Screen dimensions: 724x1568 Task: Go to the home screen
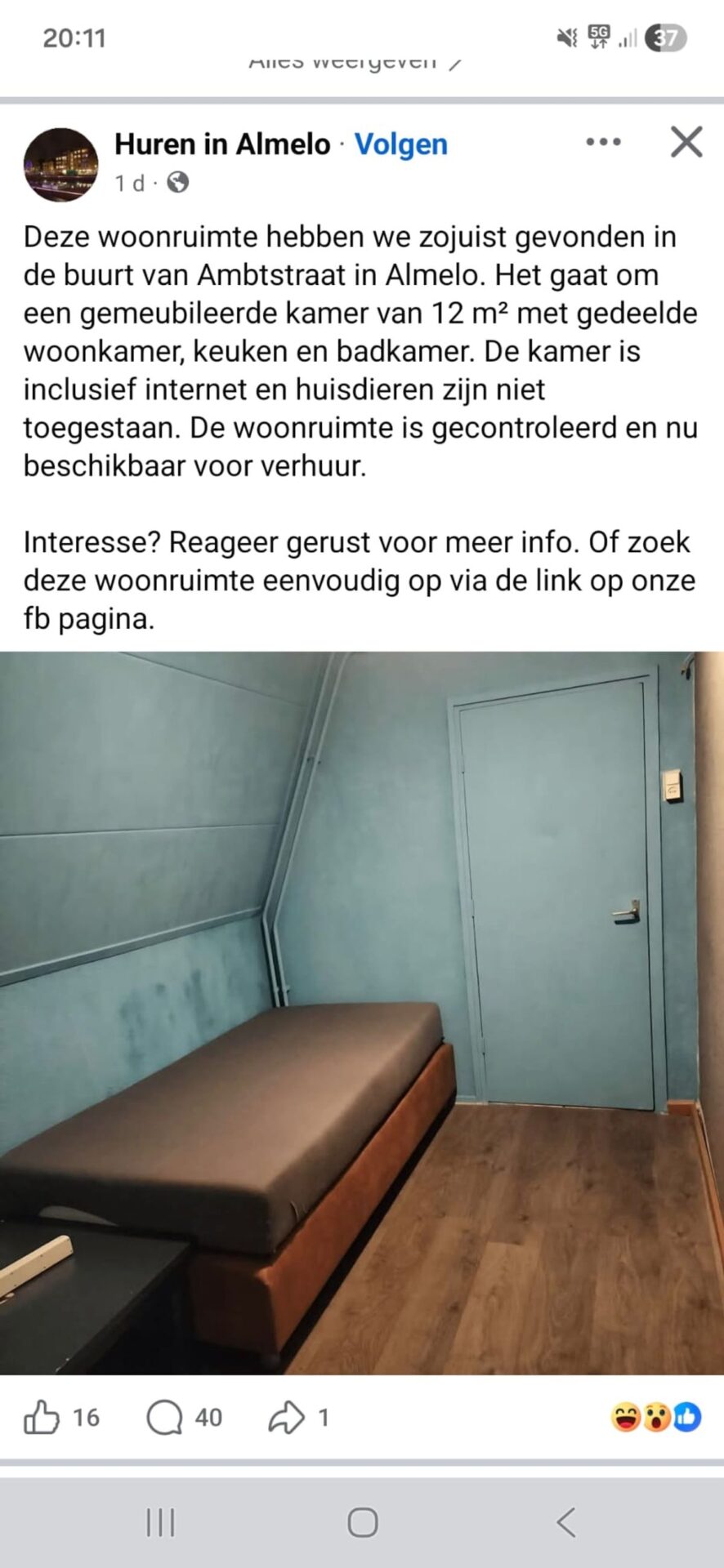[x=362, y=1522]
